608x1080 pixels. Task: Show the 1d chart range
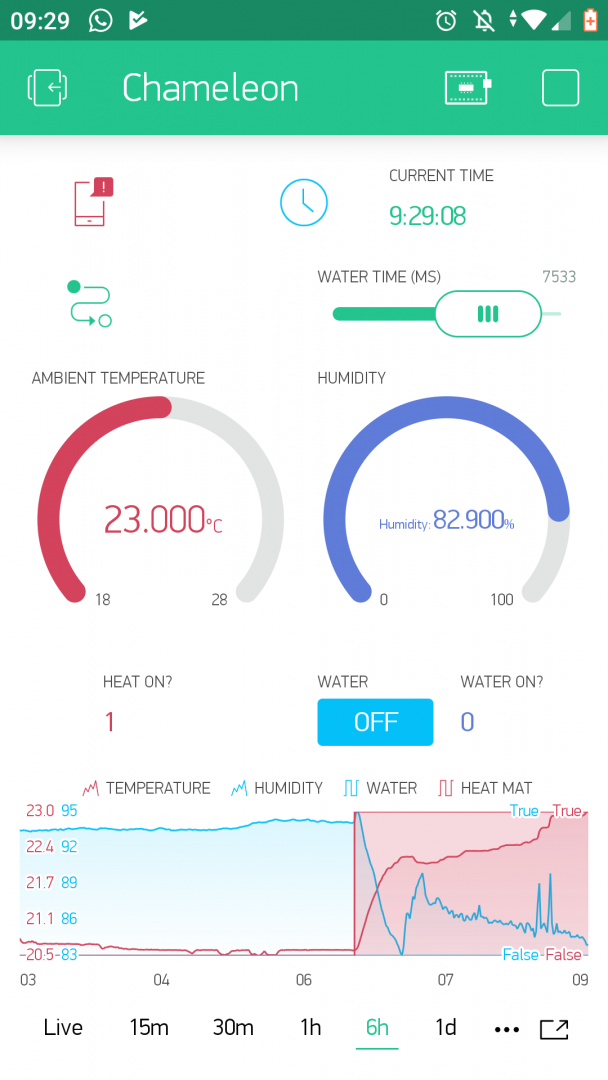[445, 1028]
